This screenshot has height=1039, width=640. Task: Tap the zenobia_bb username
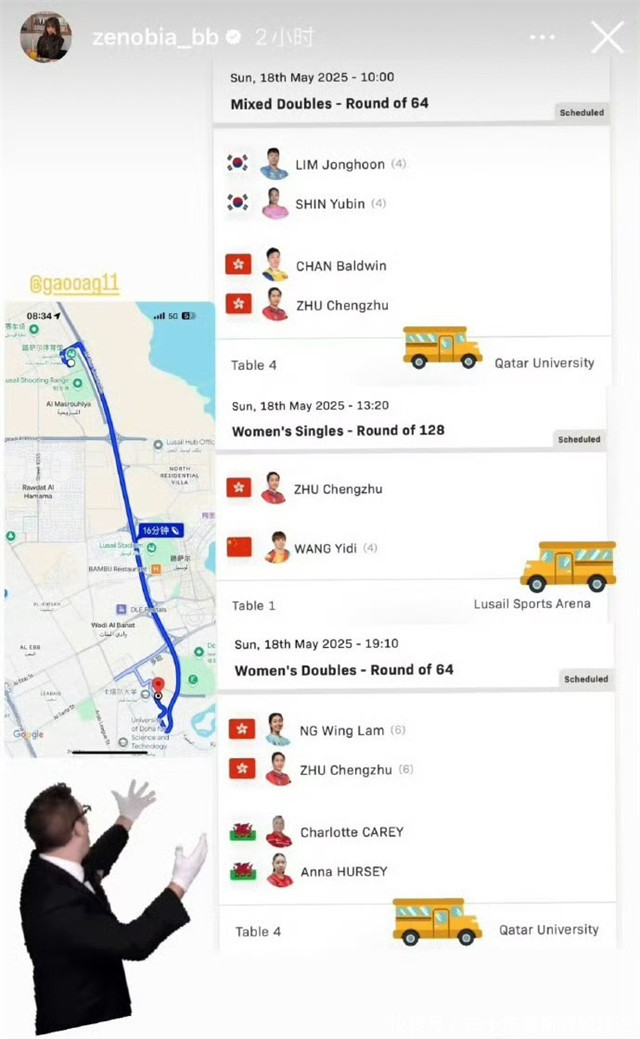pos(155,38)
